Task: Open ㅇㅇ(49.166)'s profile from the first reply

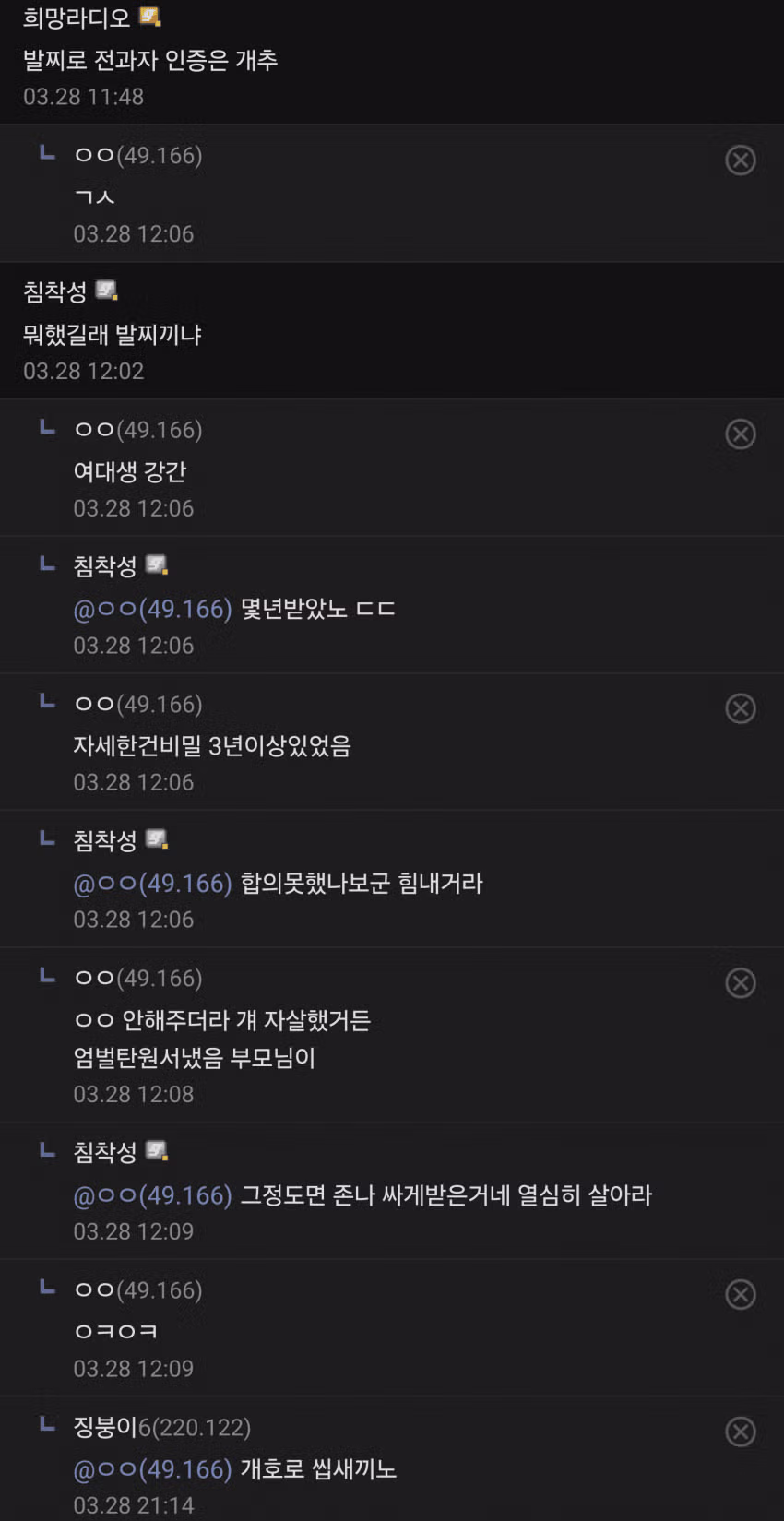Action: pyautogui.click(x=138, y=155)
